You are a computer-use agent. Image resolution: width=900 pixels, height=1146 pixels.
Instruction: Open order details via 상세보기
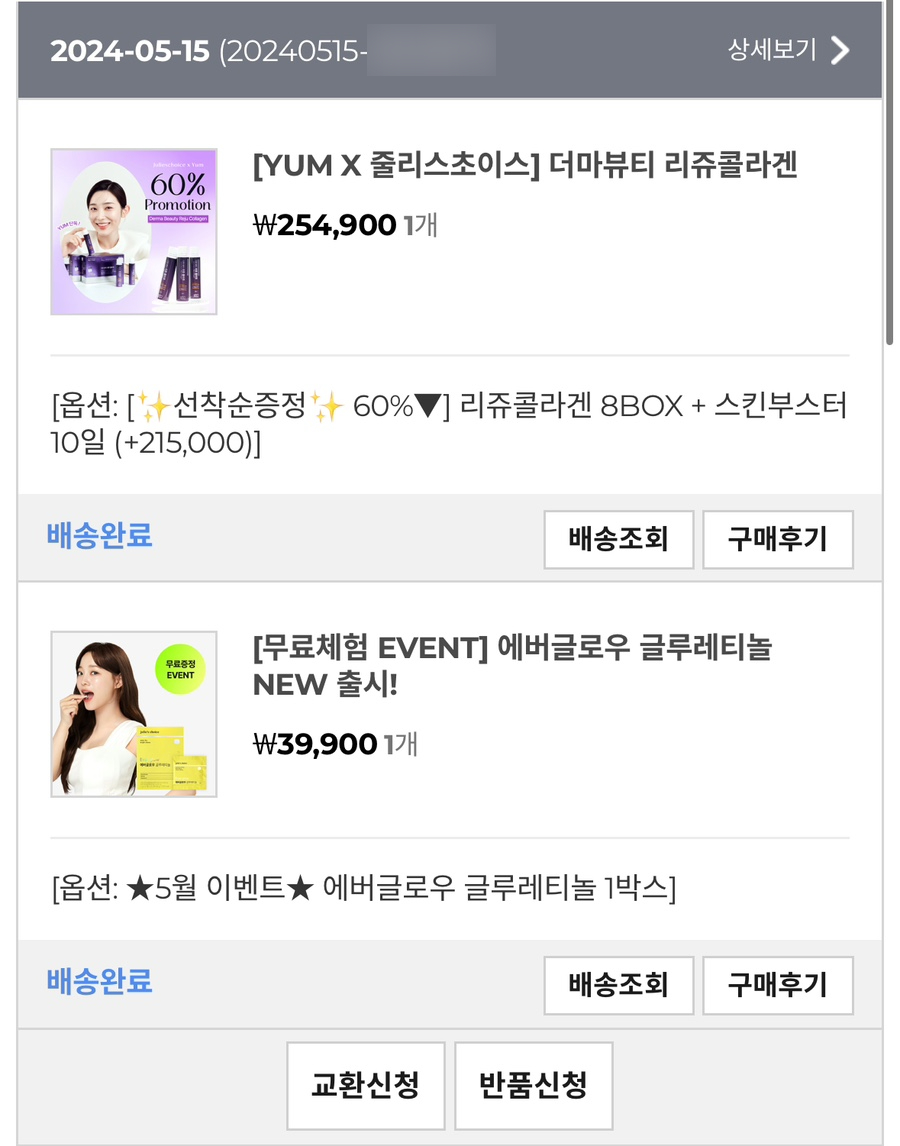click(788, 50)
